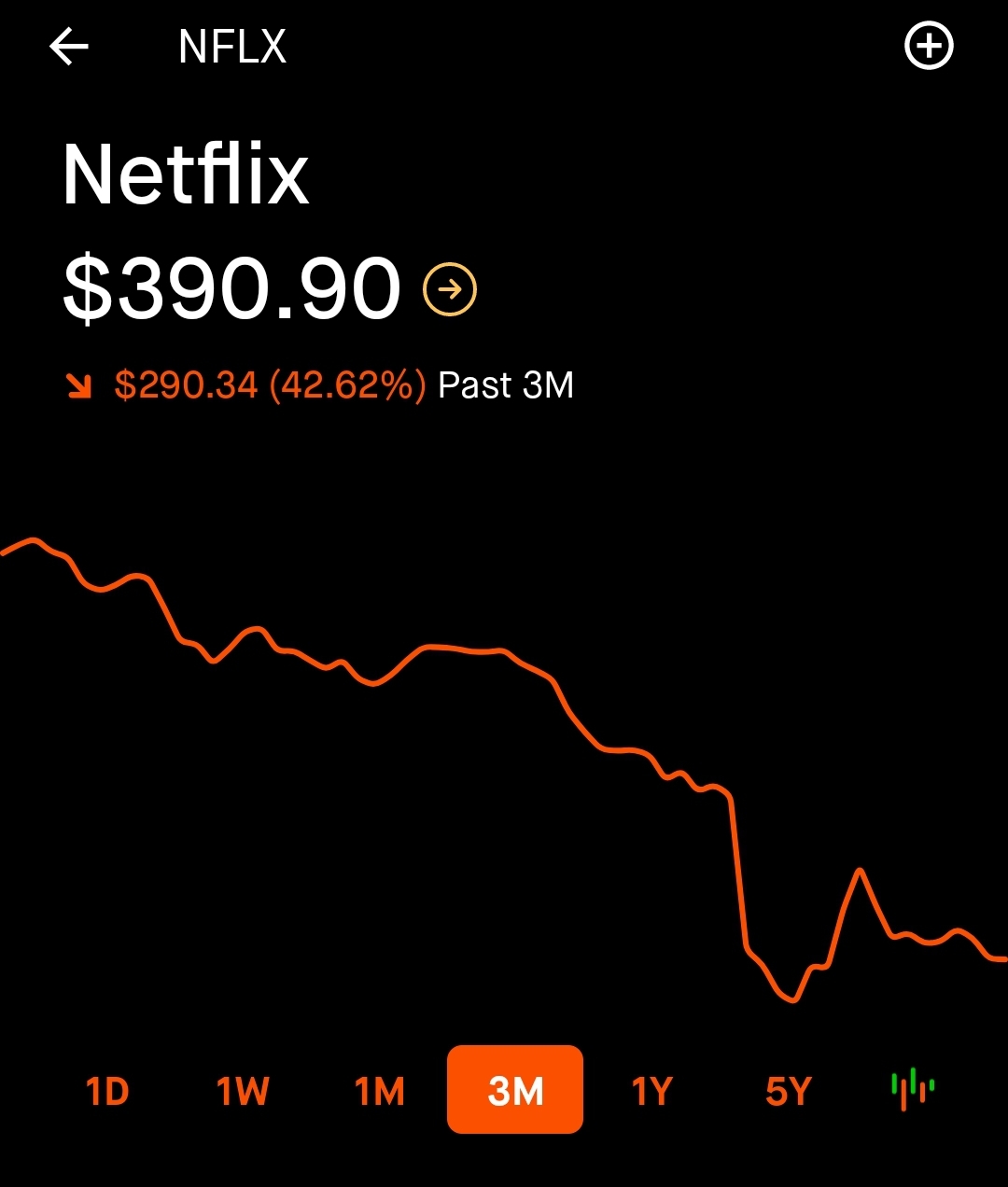
Task: Tap the yellow arrow beside the price
Action: point(450,290)
